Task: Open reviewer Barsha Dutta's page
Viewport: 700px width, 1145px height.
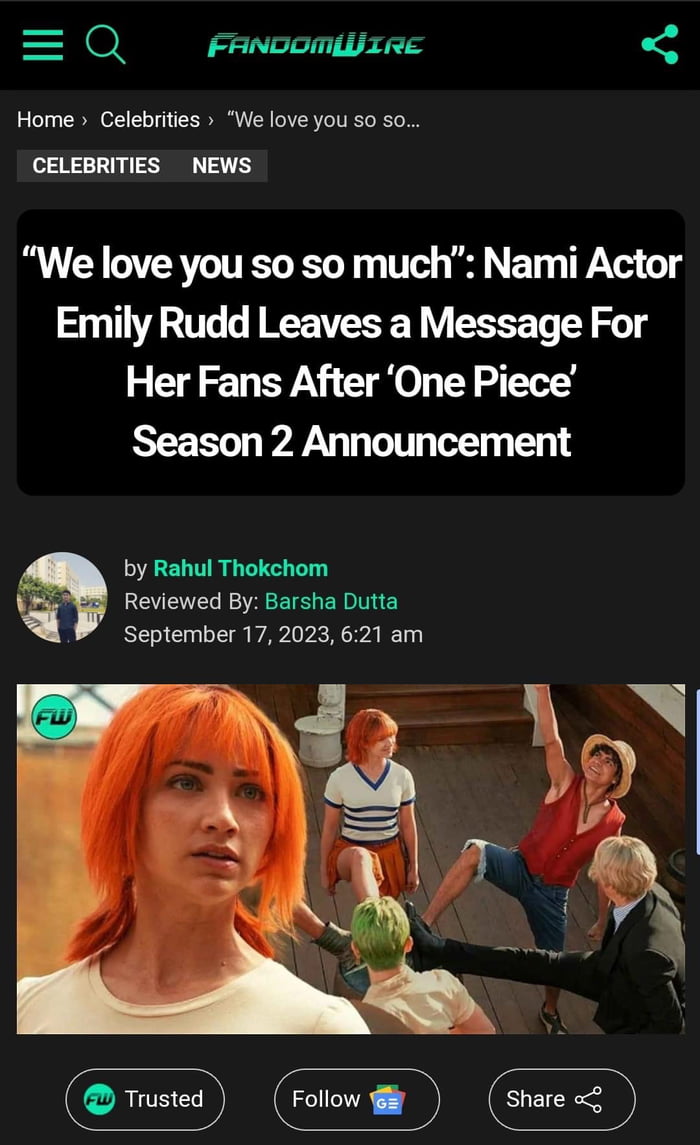Action: [x=331, y=602]
